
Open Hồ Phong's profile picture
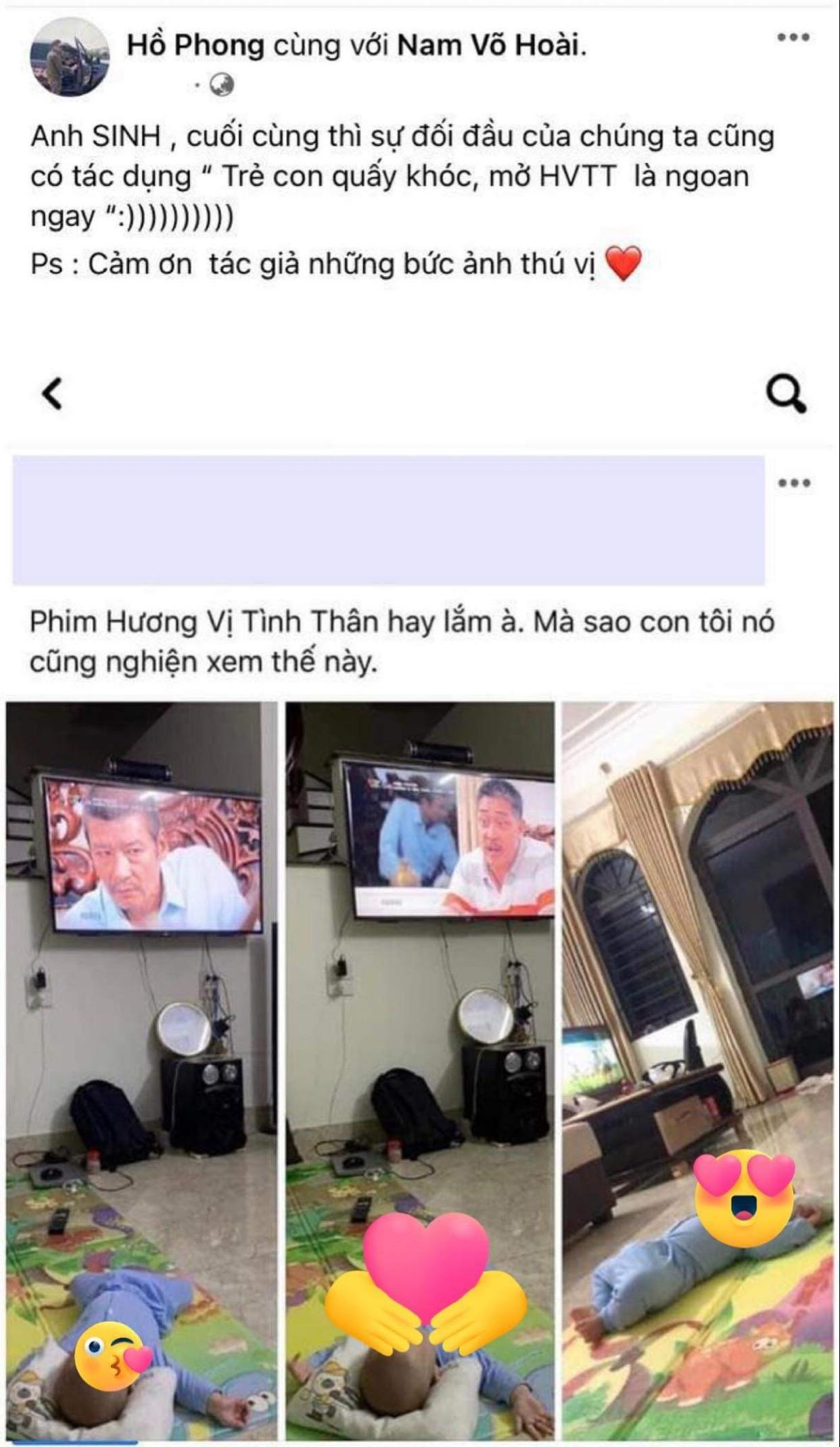68,58
